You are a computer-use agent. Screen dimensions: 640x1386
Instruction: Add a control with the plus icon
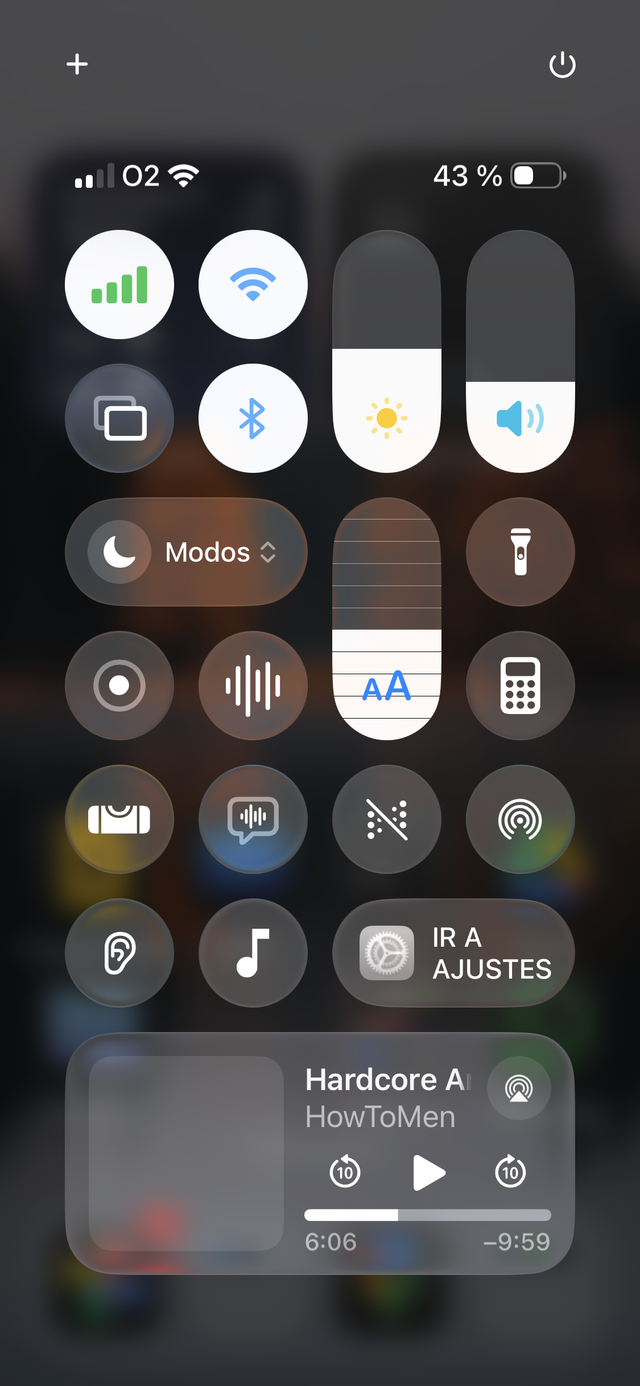pos(77,64)
